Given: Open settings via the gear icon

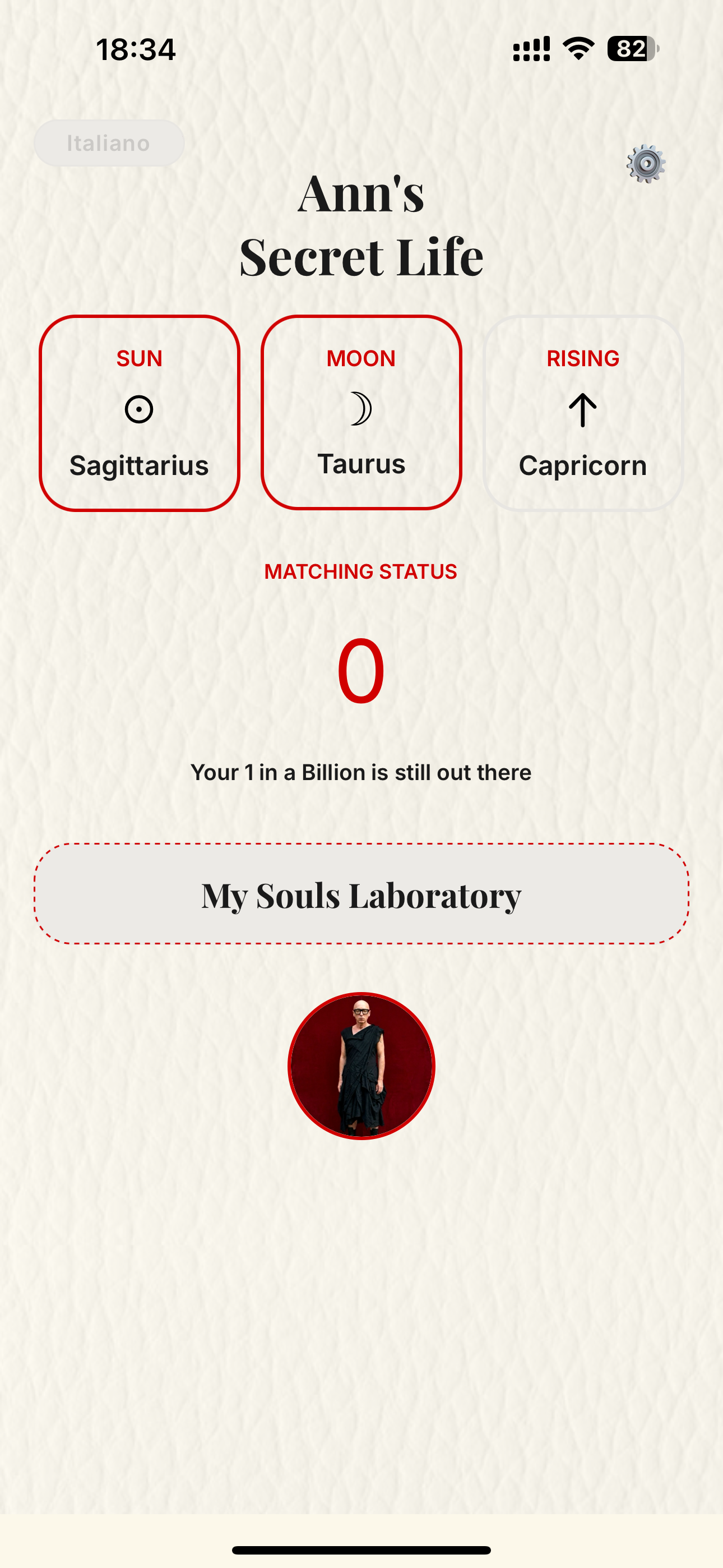Looking at the screenshot, I should [646, 163].
